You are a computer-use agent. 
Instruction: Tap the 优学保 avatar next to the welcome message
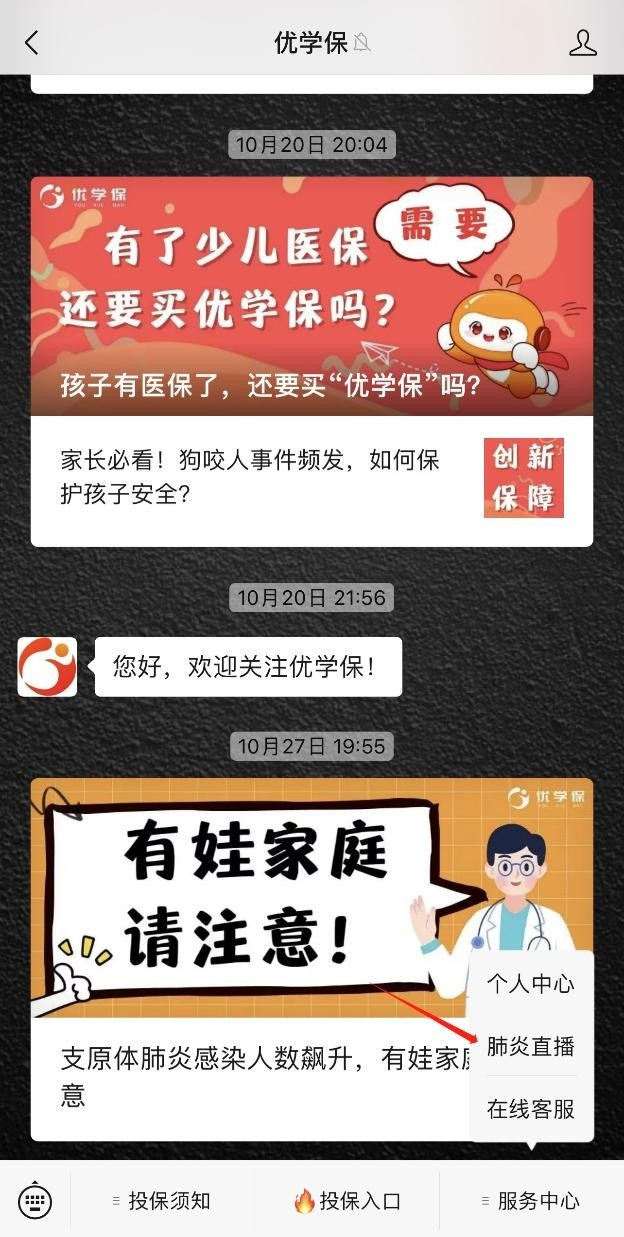(x=47, y=667)
